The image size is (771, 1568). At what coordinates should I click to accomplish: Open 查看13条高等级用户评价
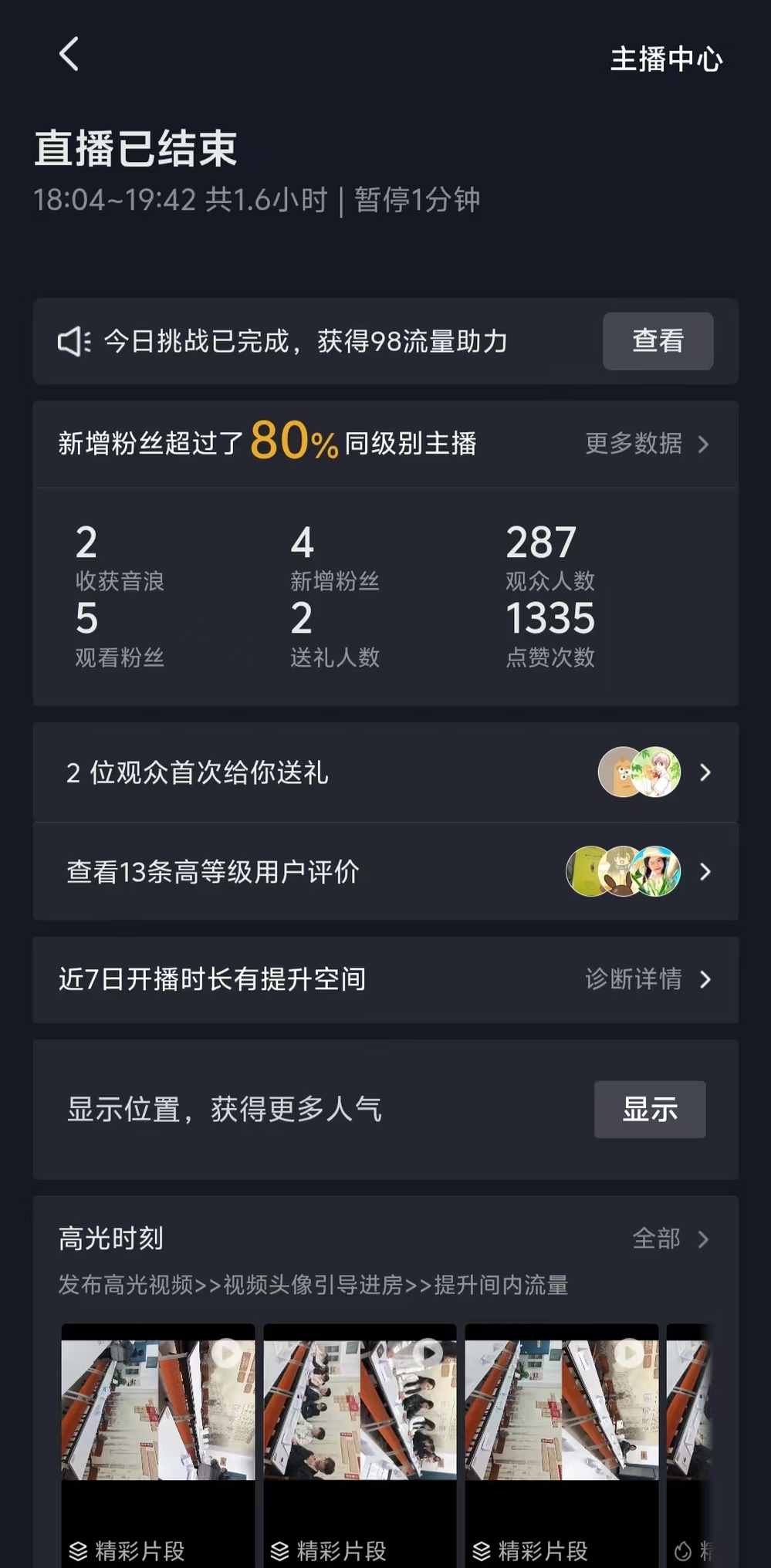pyautogui.click(x=385, y=872)
